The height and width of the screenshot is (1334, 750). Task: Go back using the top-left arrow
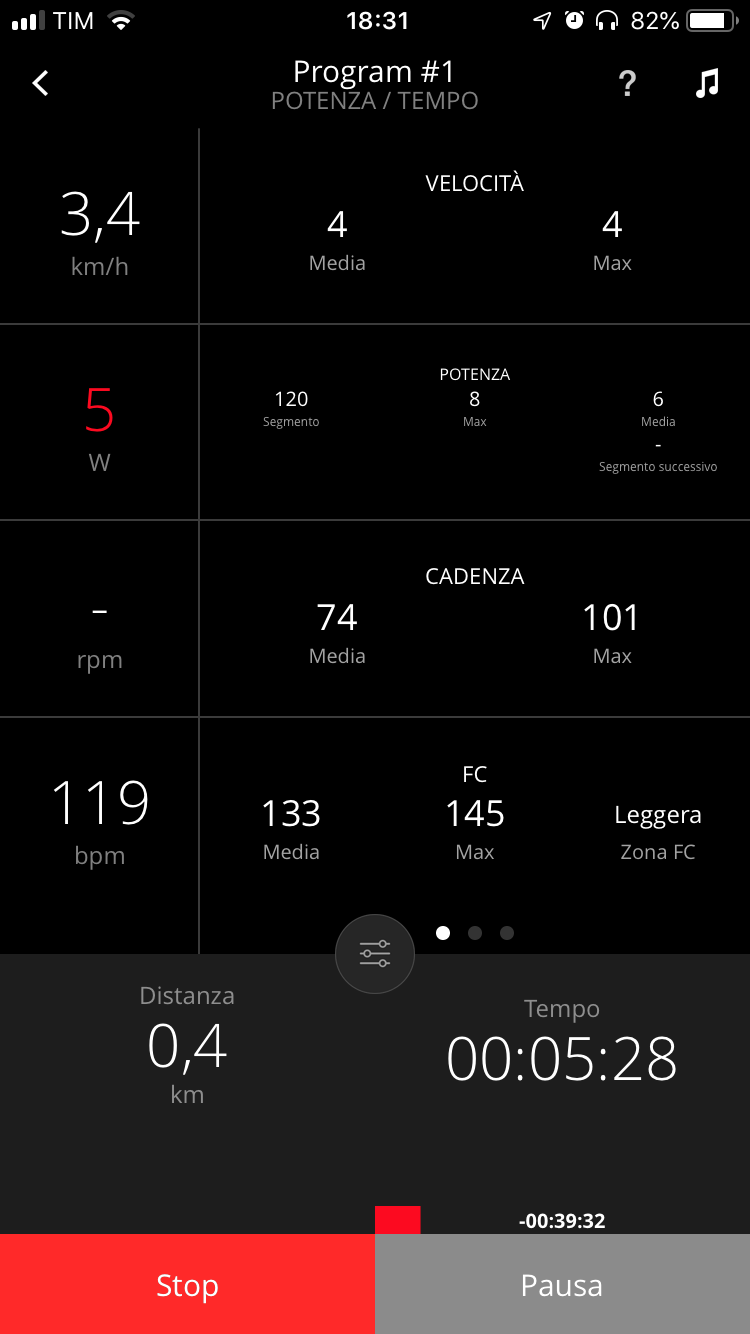[40, 83]
